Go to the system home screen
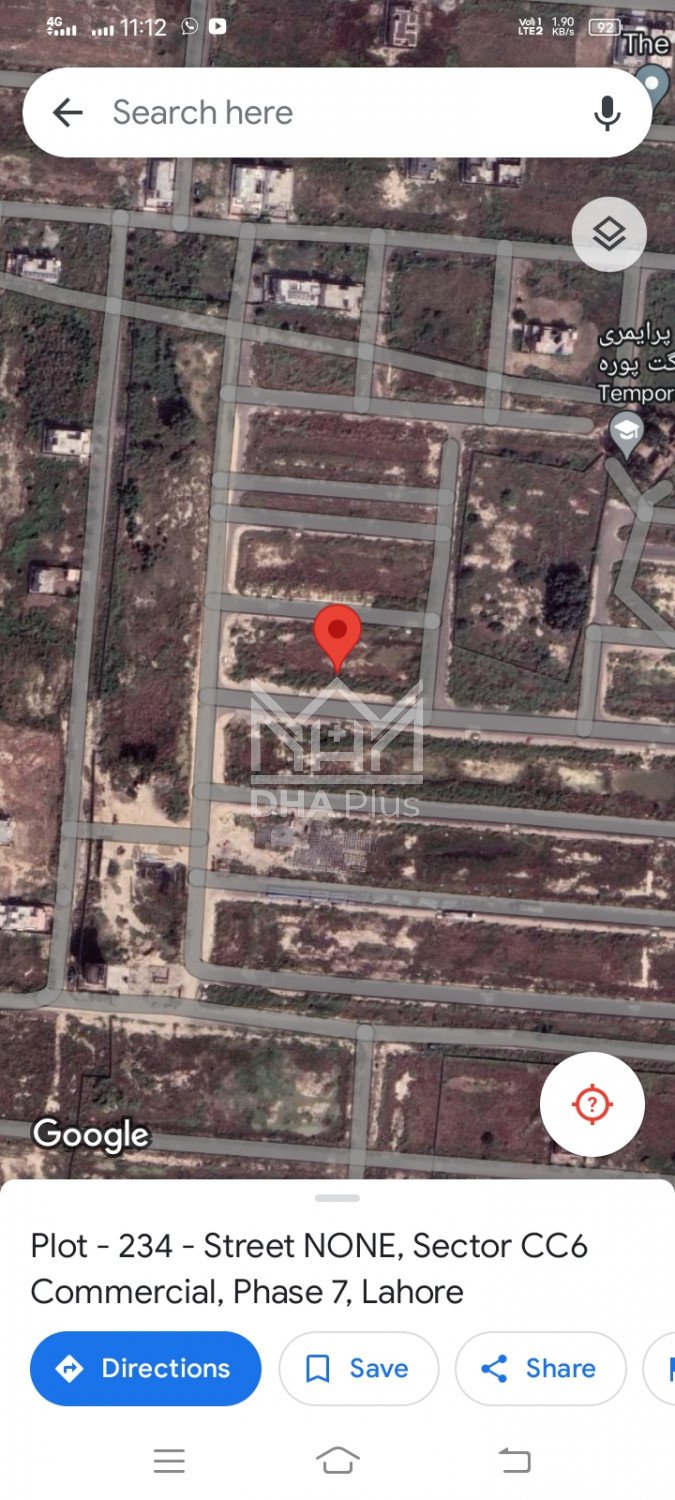675x1500 pixels. coord(337,1461)
